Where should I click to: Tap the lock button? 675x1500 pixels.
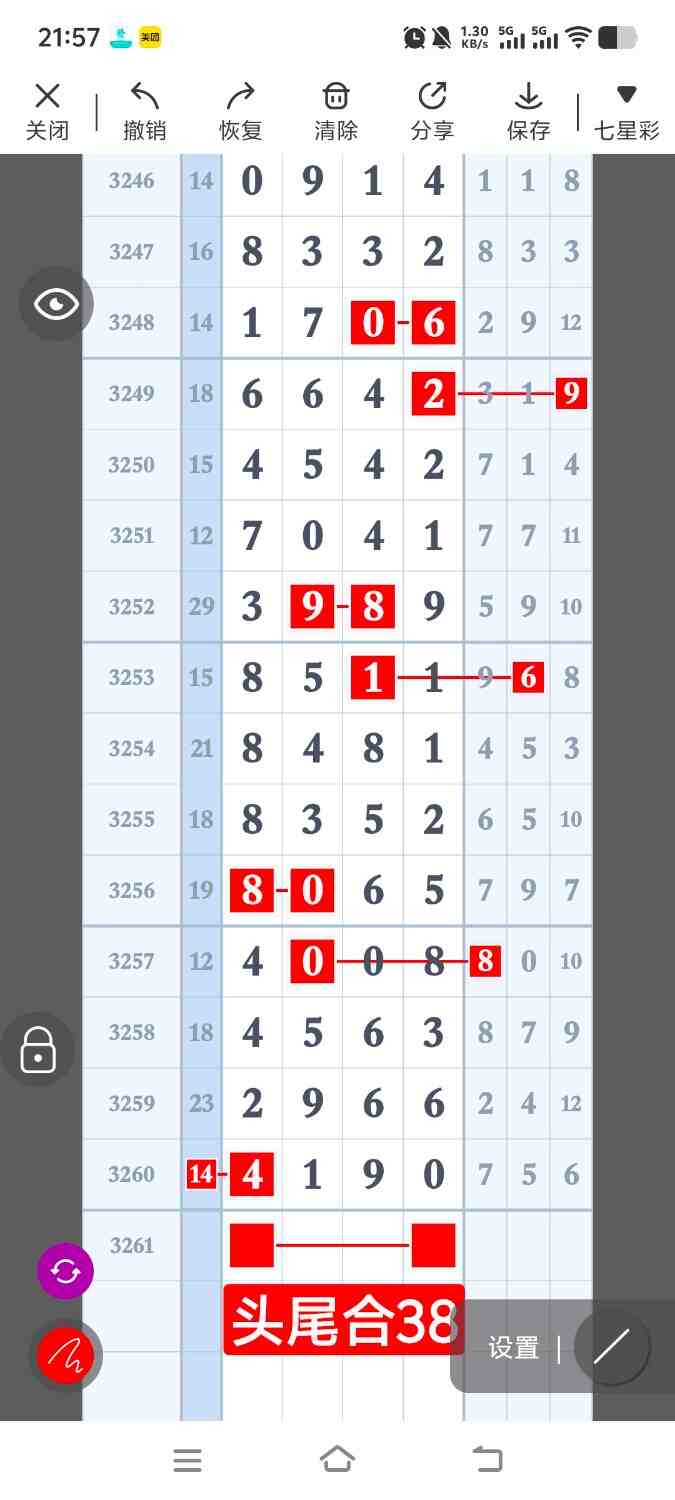pos(38,1050)
